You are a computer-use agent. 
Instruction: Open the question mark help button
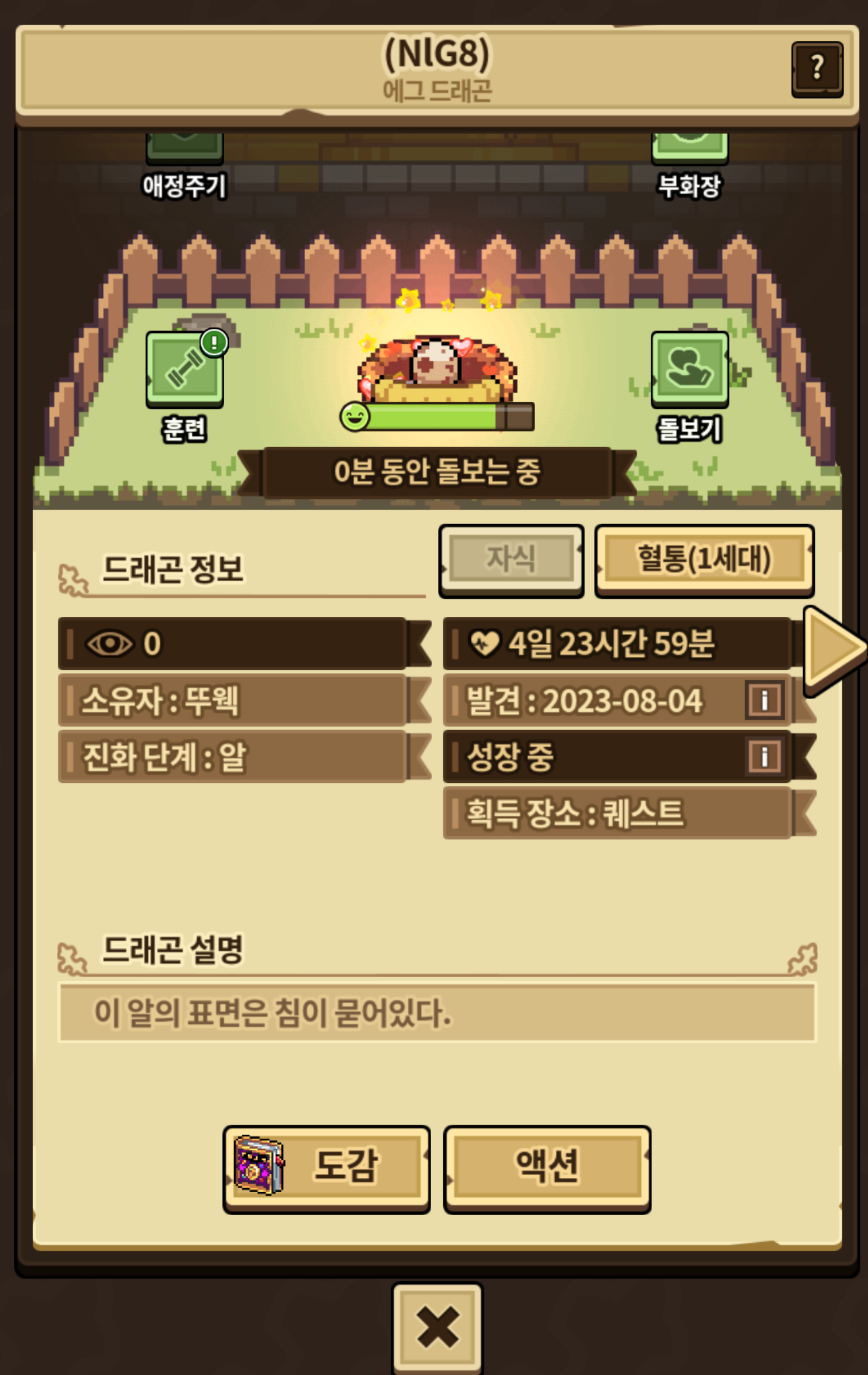point(817,70)
